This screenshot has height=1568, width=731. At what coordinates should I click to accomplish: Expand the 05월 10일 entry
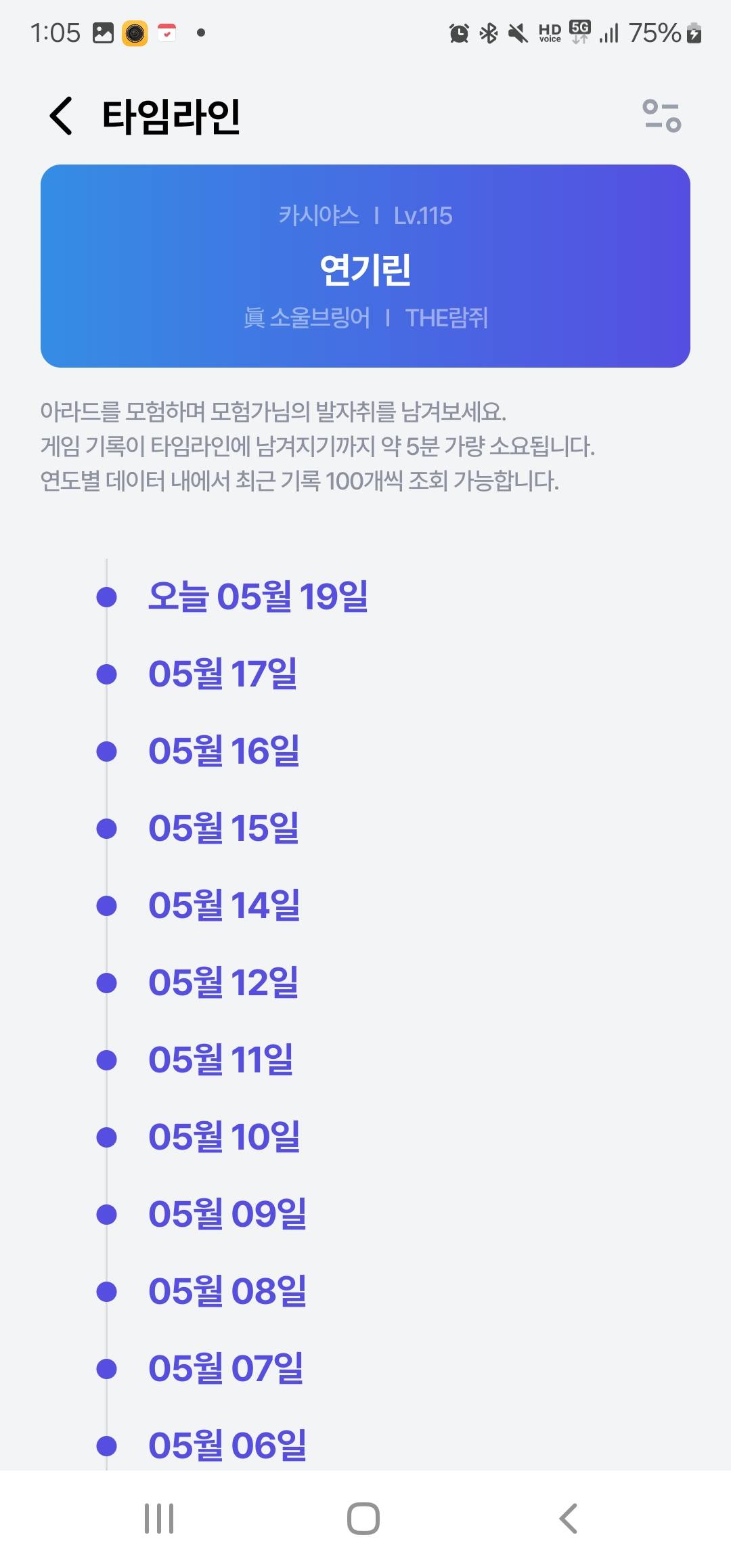coord(224,1137)
